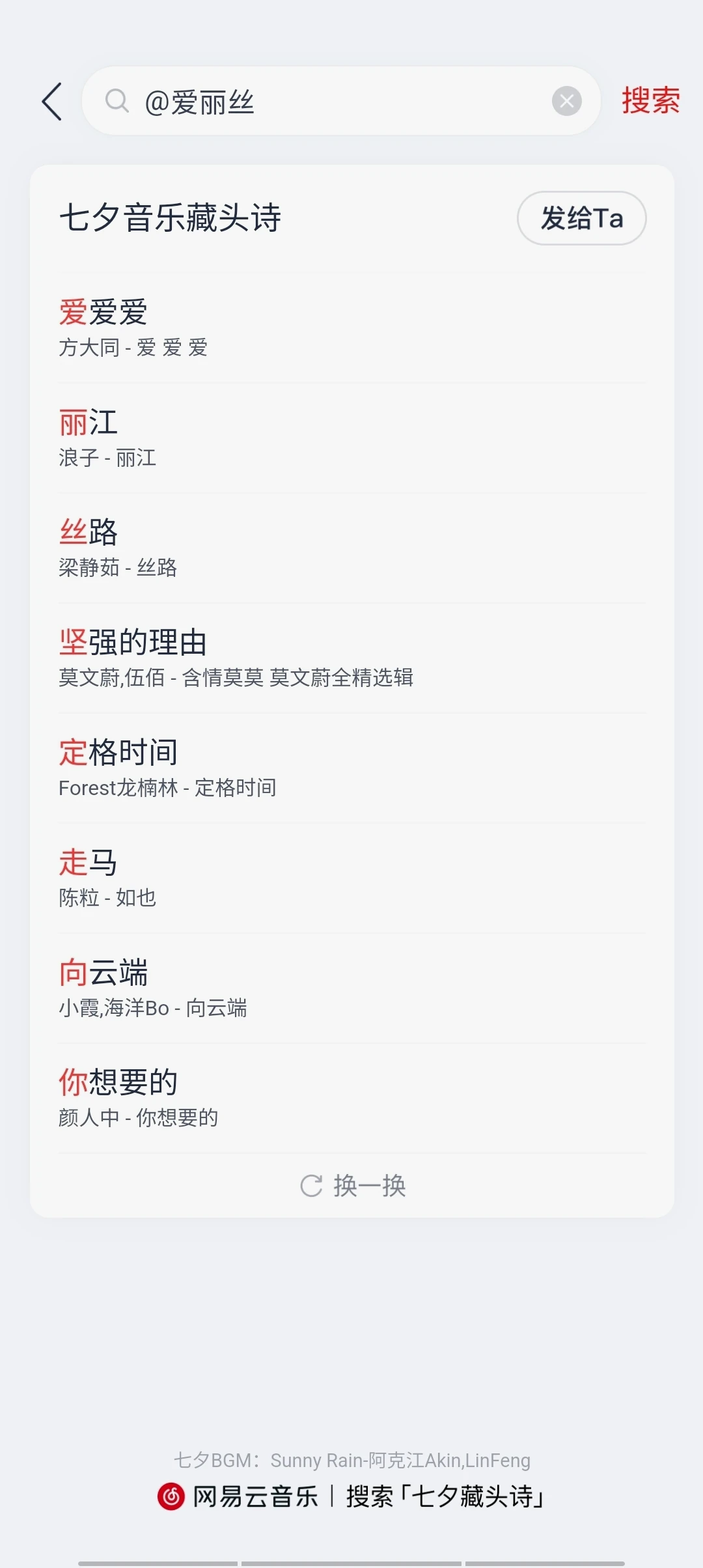Open 定格时间 by Forest龙楠林
The height and width of the screenshot is (1568, 703).
[x=351, y=768]
